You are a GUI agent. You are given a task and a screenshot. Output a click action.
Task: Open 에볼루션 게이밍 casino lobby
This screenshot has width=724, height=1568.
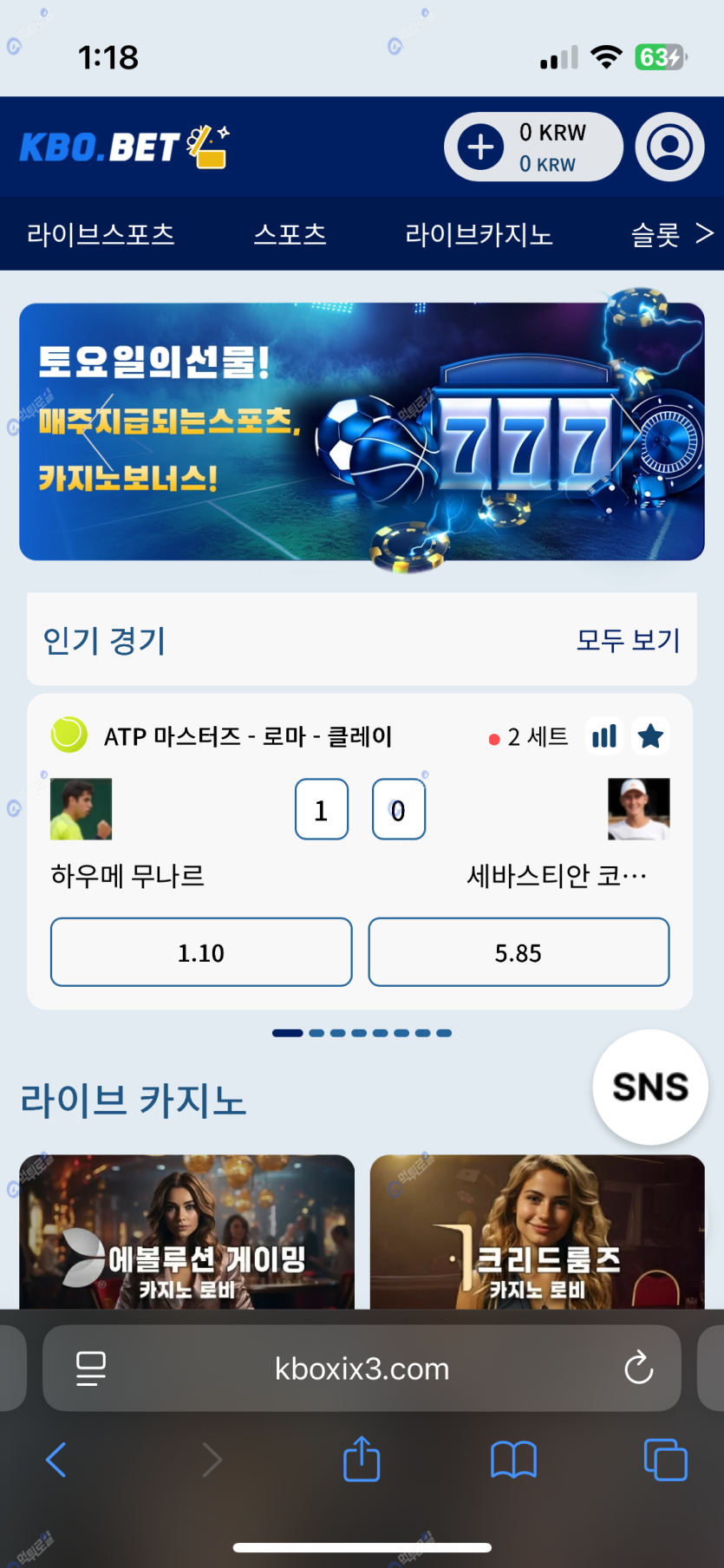click(x=187, y=1232)
